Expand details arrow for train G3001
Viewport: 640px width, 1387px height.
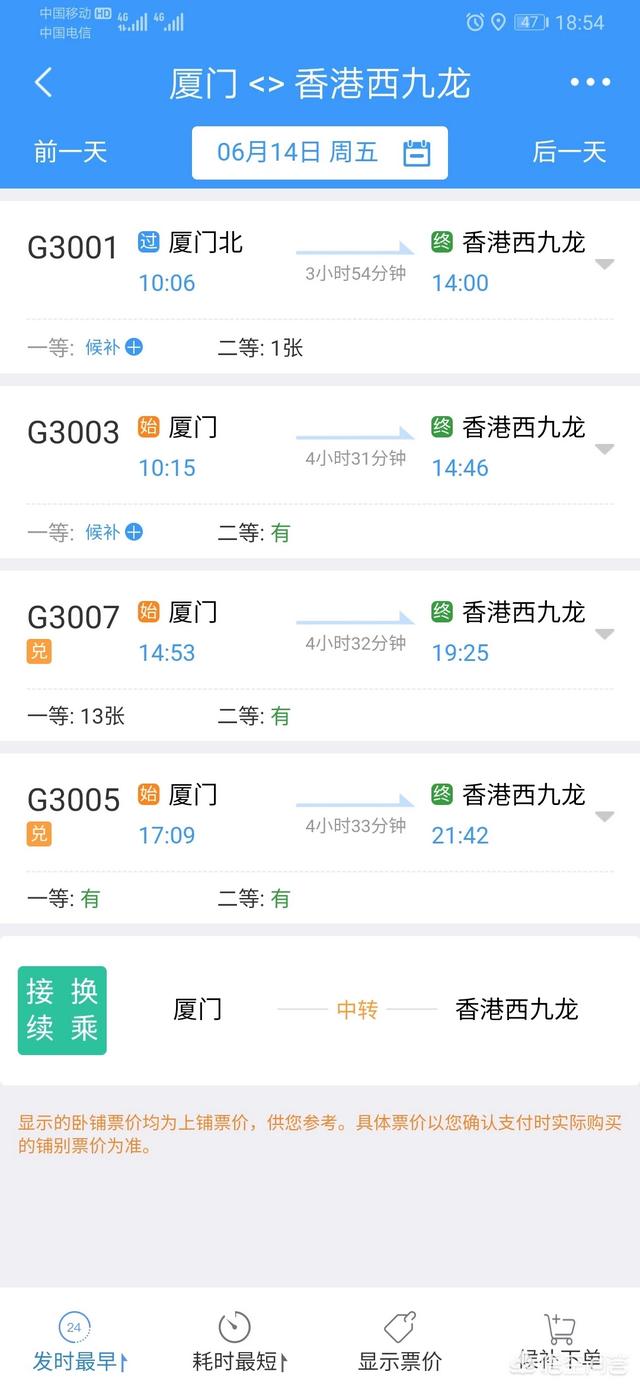604,264
